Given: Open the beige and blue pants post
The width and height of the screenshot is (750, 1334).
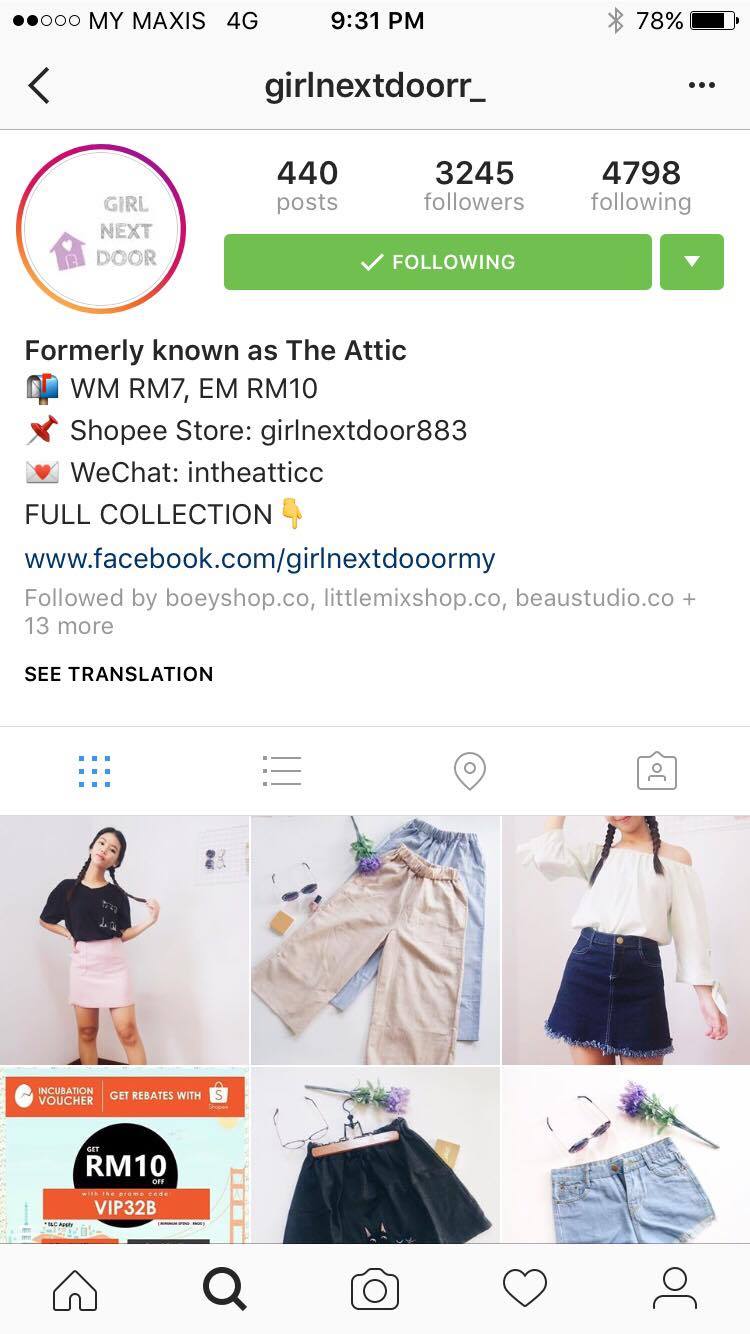Looking at the screenshot, I should pyautogui.click(x=375, y=940).
